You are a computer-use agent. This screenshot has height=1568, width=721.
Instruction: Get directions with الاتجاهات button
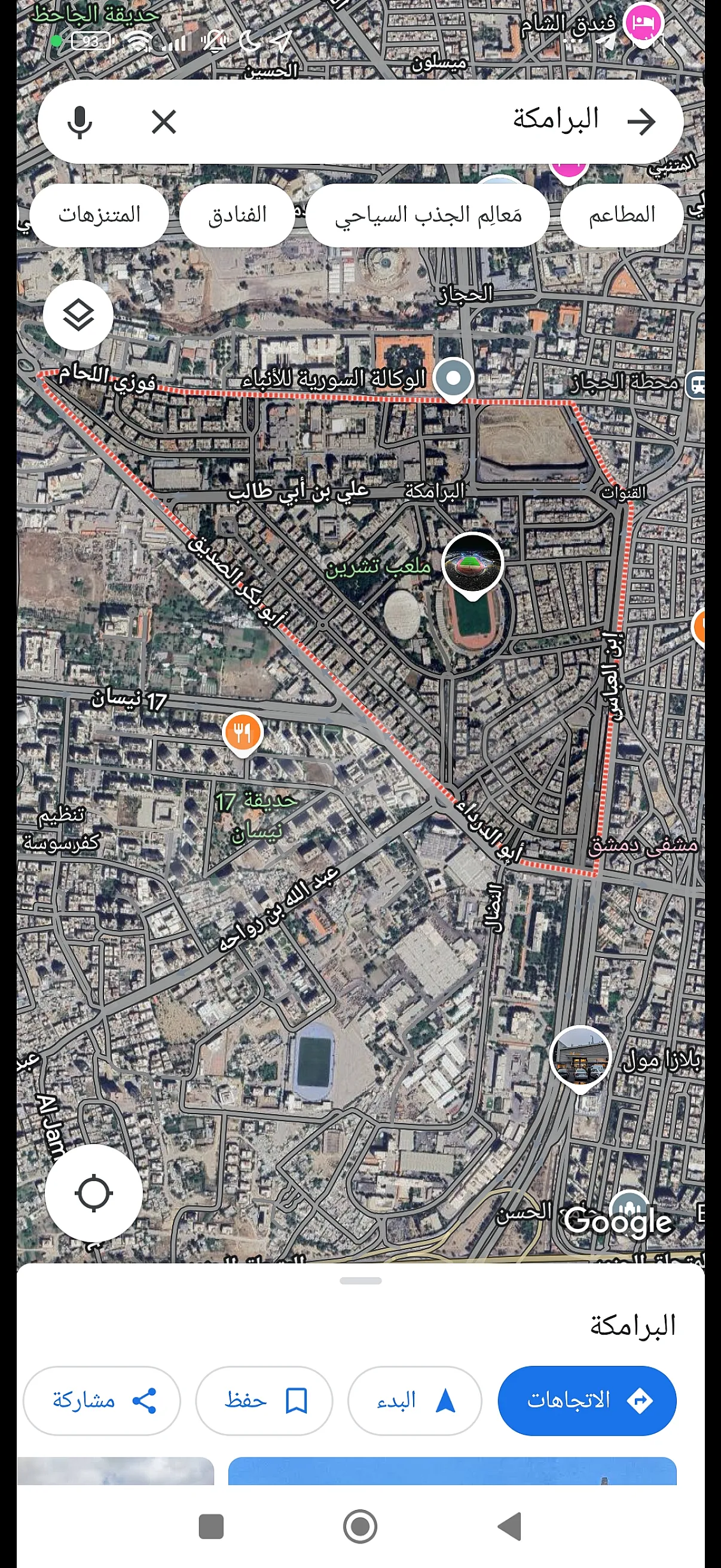[586, 1400]
